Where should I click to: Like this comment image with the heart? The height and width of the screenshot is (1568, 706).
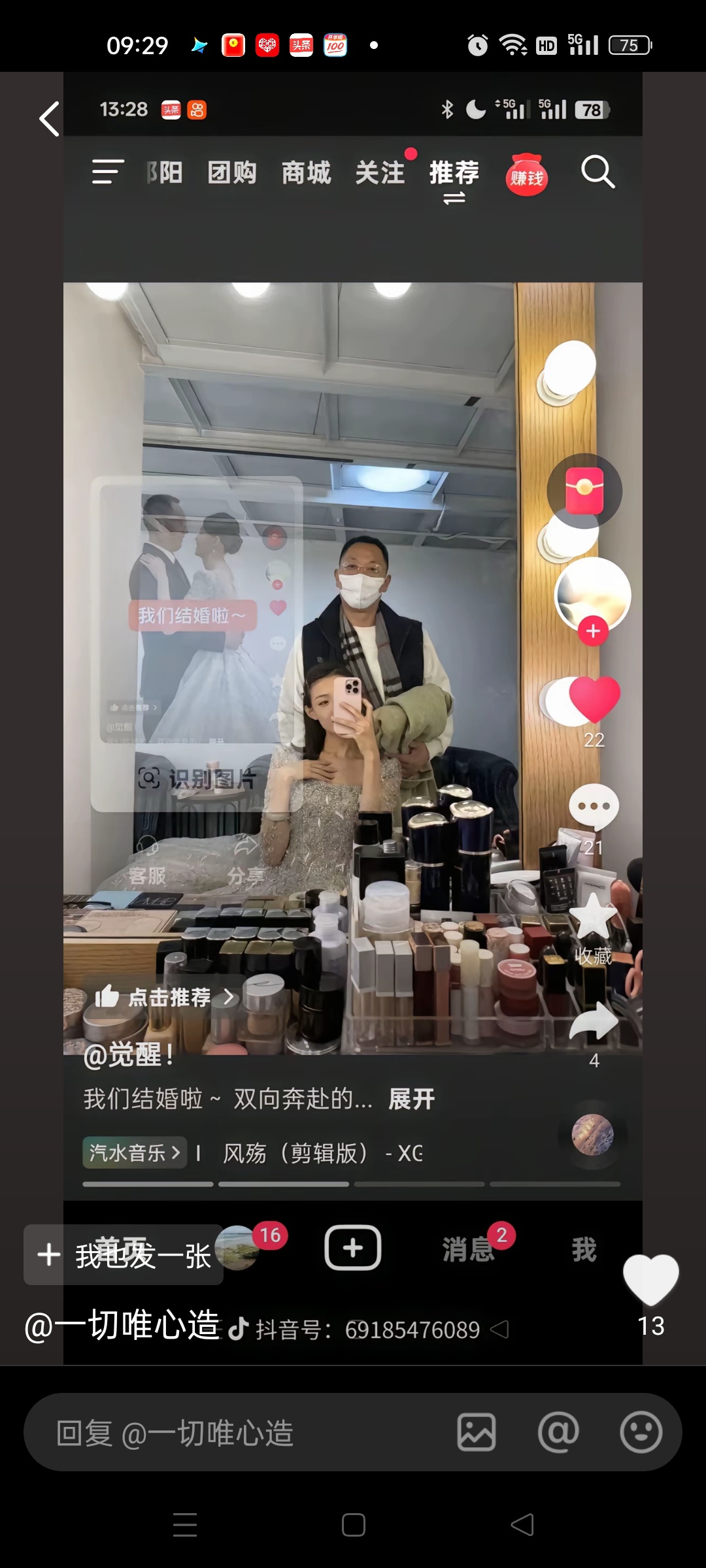(x=650, y=1279)
